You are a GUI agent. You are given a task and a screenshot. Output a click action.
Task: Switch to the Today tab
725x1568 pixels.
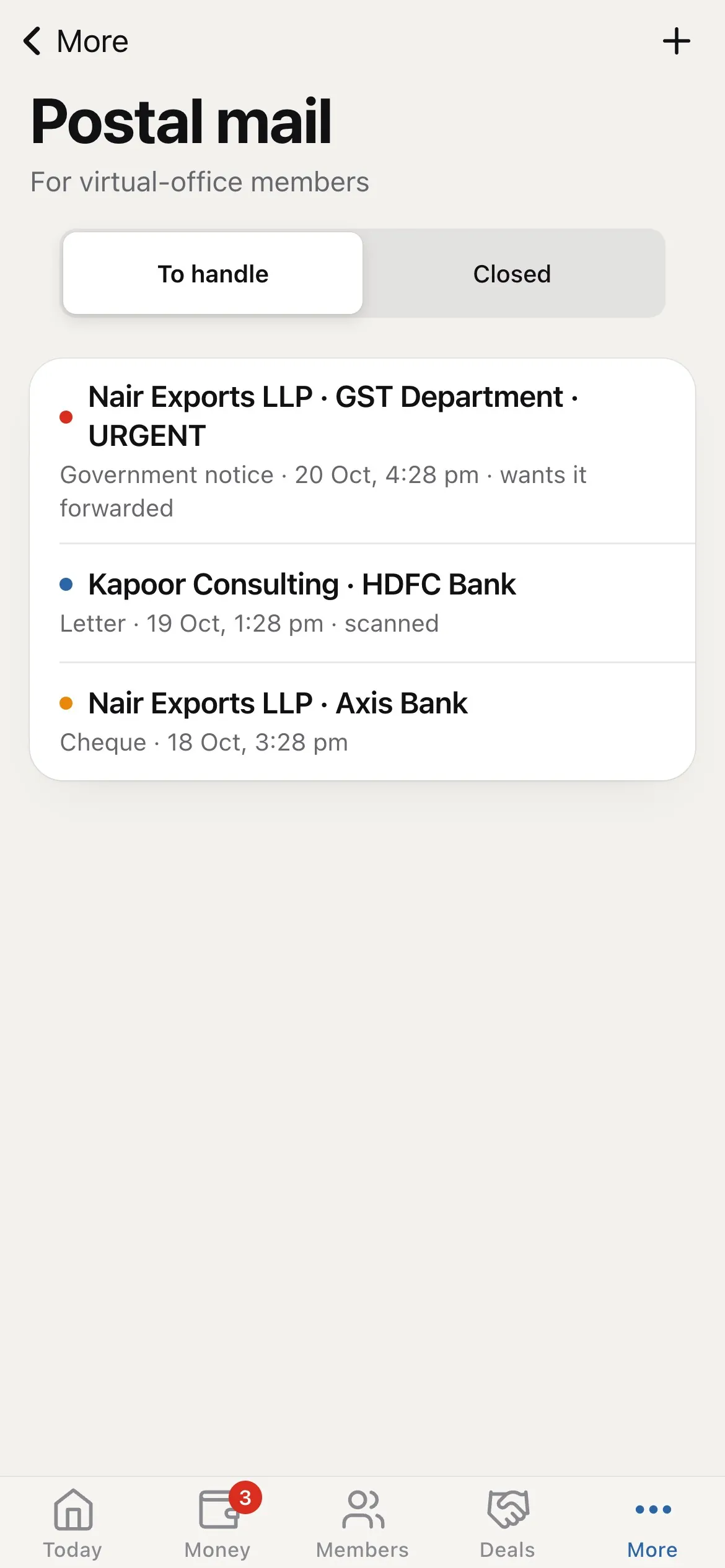pos(72,1523)
